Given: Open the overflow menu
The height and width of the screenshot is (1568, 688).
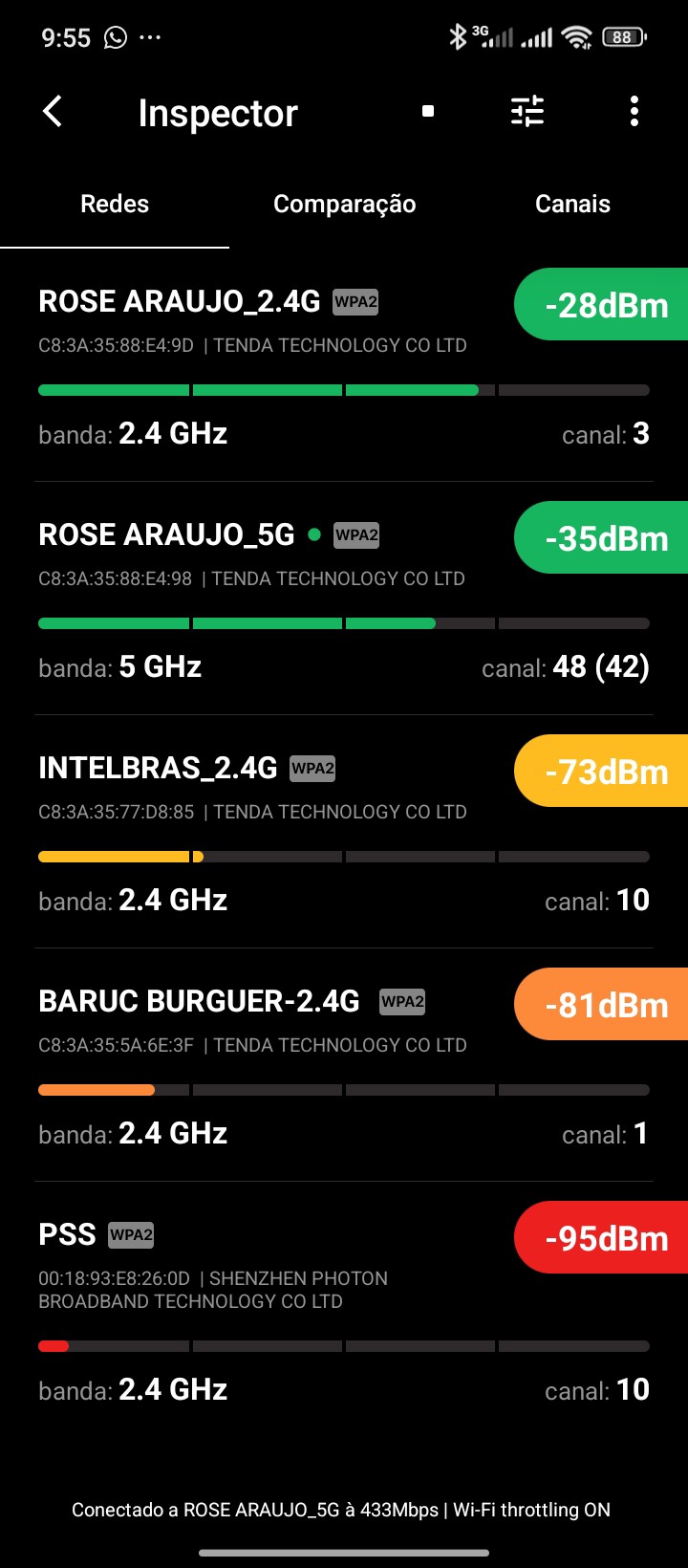Looking at the screenshot, I should point(634,112).
